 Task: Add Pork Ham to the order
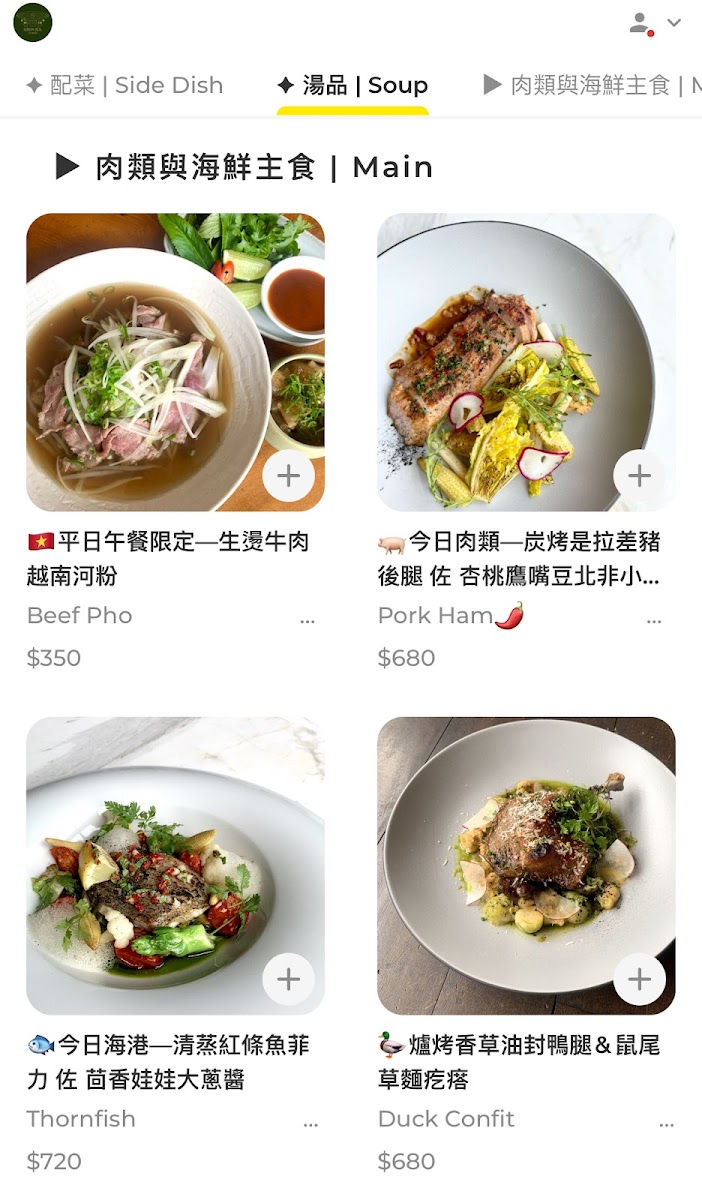pyautogui.click(x=639, y=476)
